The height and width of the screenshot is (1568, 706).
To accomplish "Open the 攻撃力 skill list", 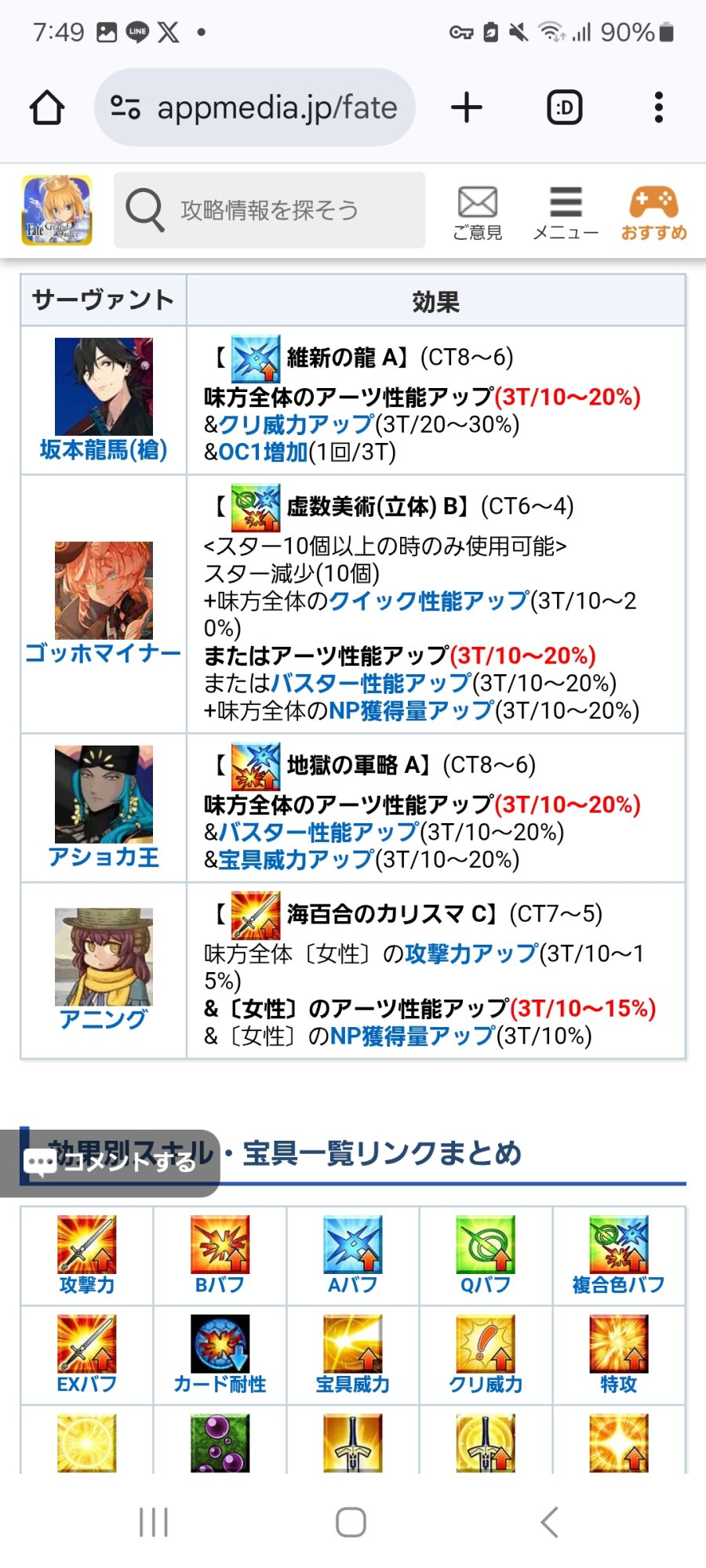I will [87, 1254].
